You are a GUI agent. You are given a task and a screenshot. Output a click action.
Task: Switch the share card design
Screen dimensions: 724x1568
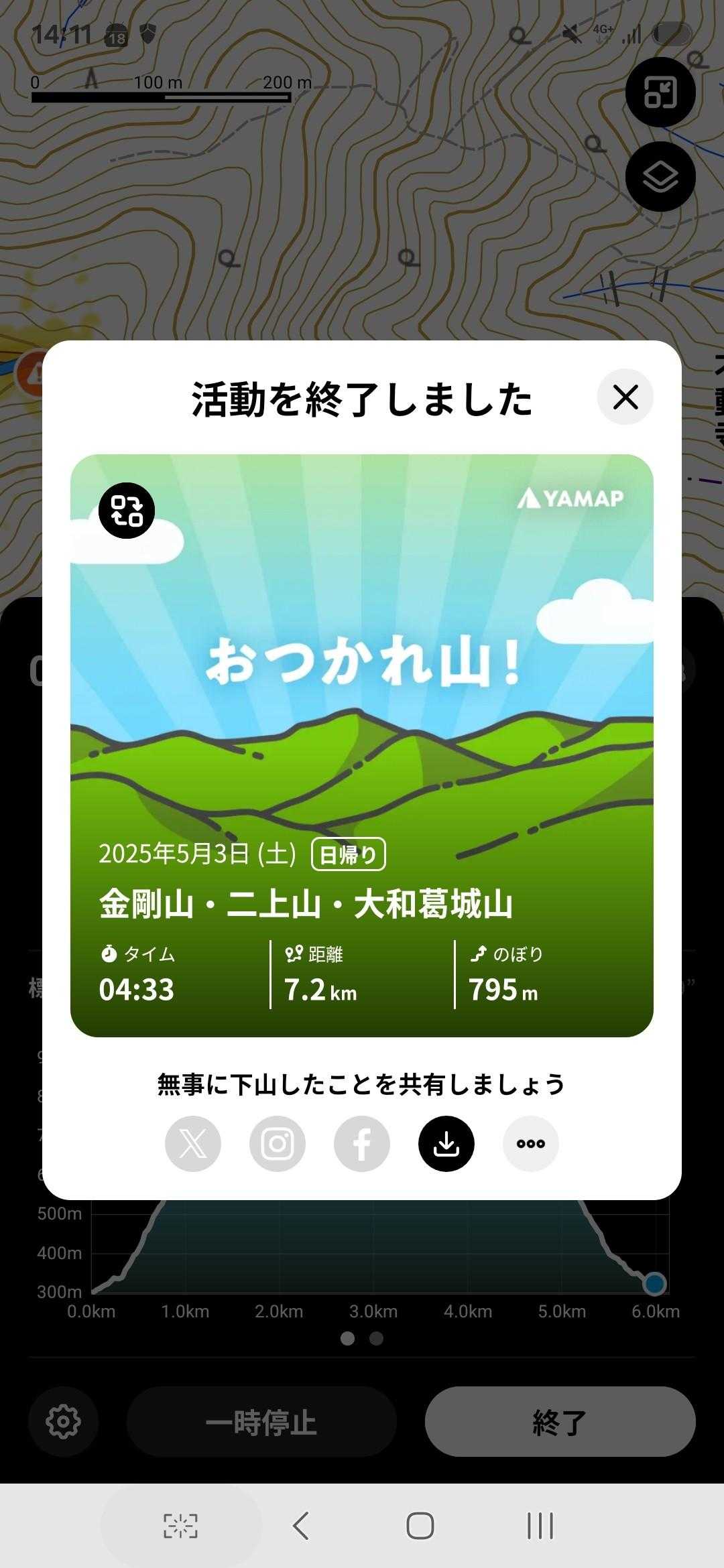127,511
